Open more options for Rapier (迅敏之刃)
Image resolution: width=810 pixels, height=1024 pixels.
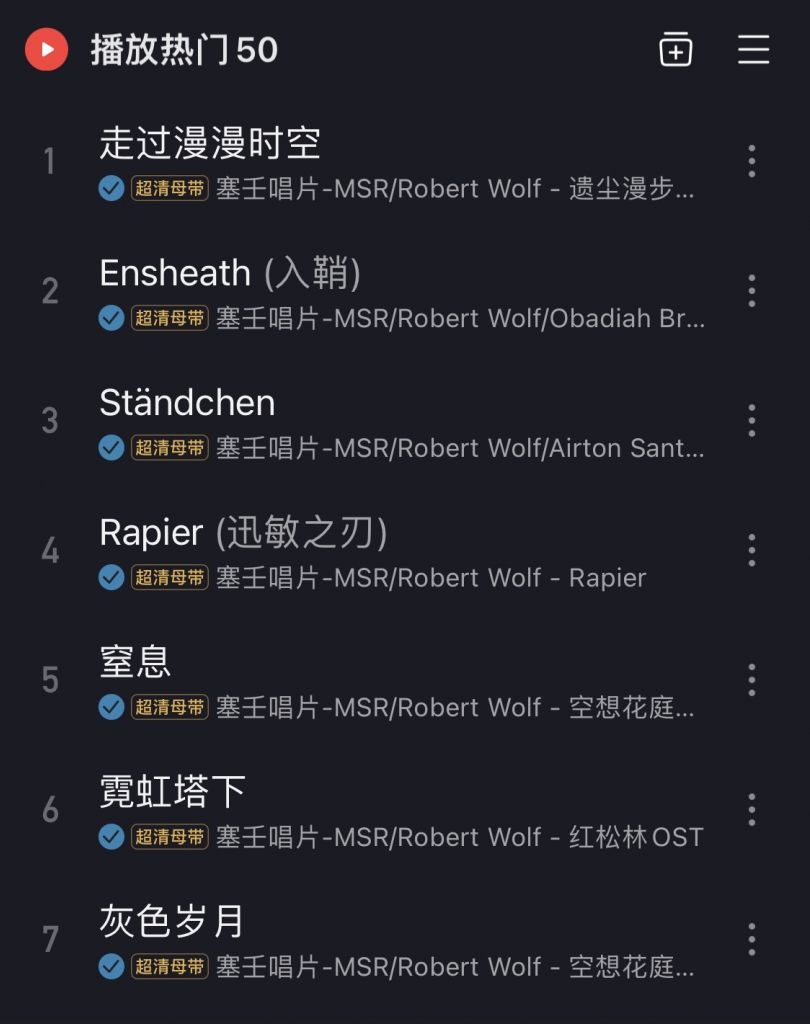[x=751, y=550]
